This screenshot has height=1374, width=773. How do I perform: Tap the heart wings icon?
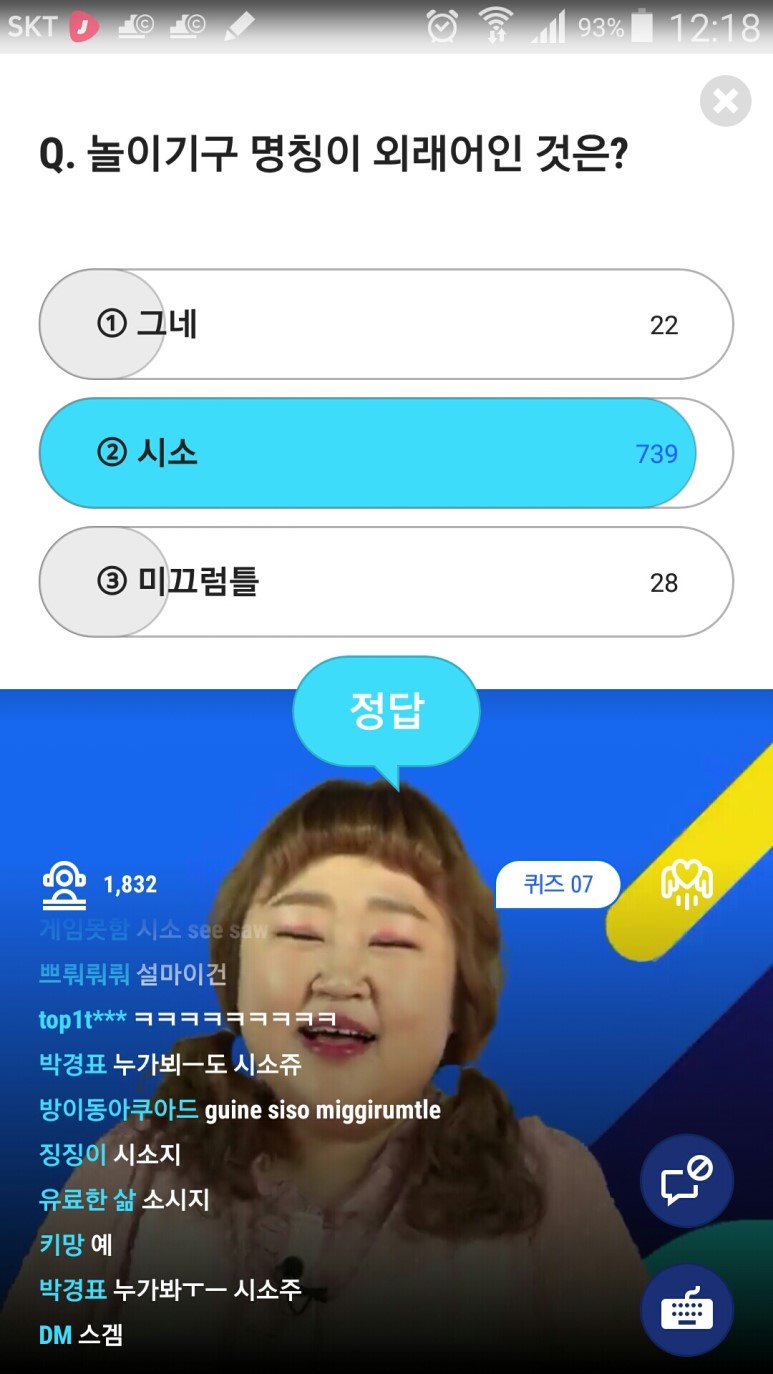point(687,885)
